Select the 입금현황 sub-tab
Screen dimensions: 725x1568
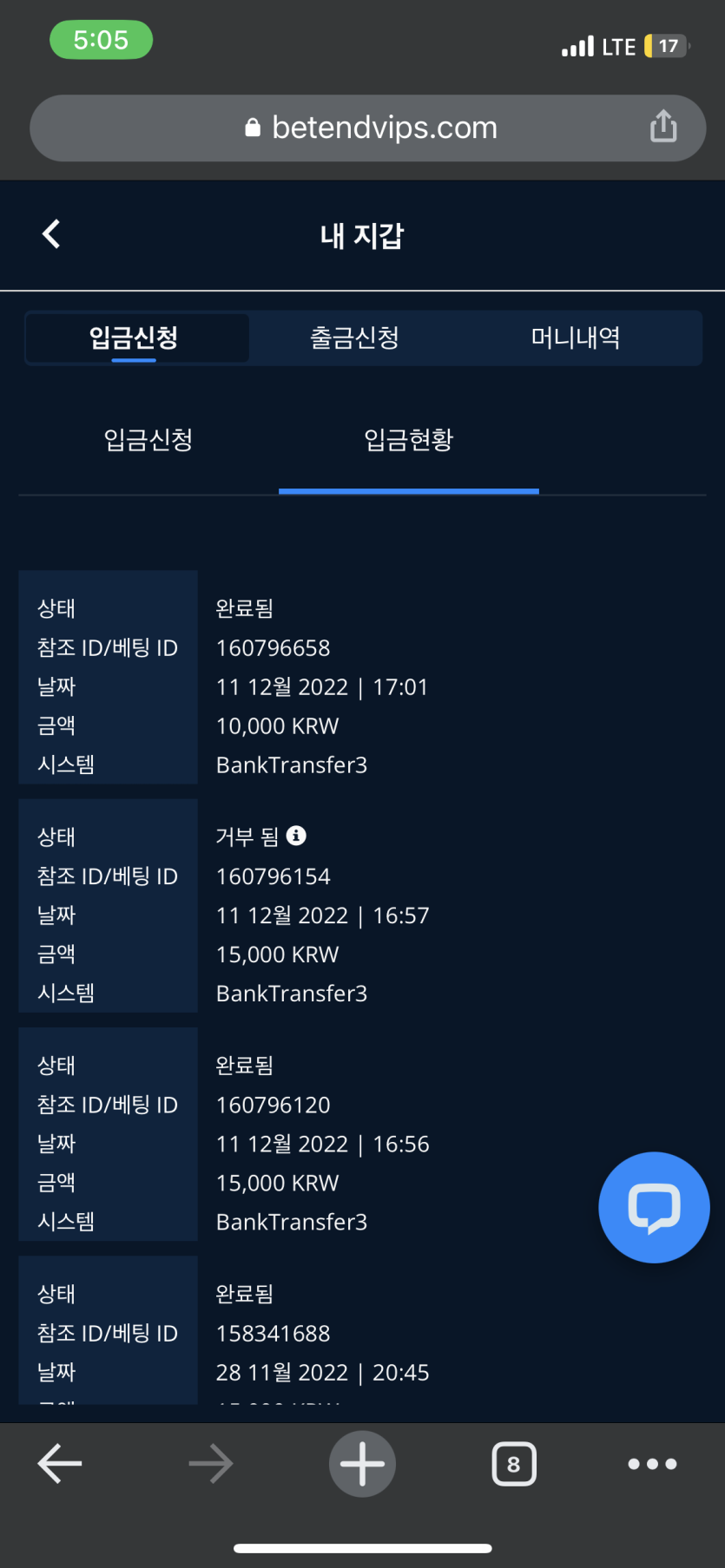(408, 440)
